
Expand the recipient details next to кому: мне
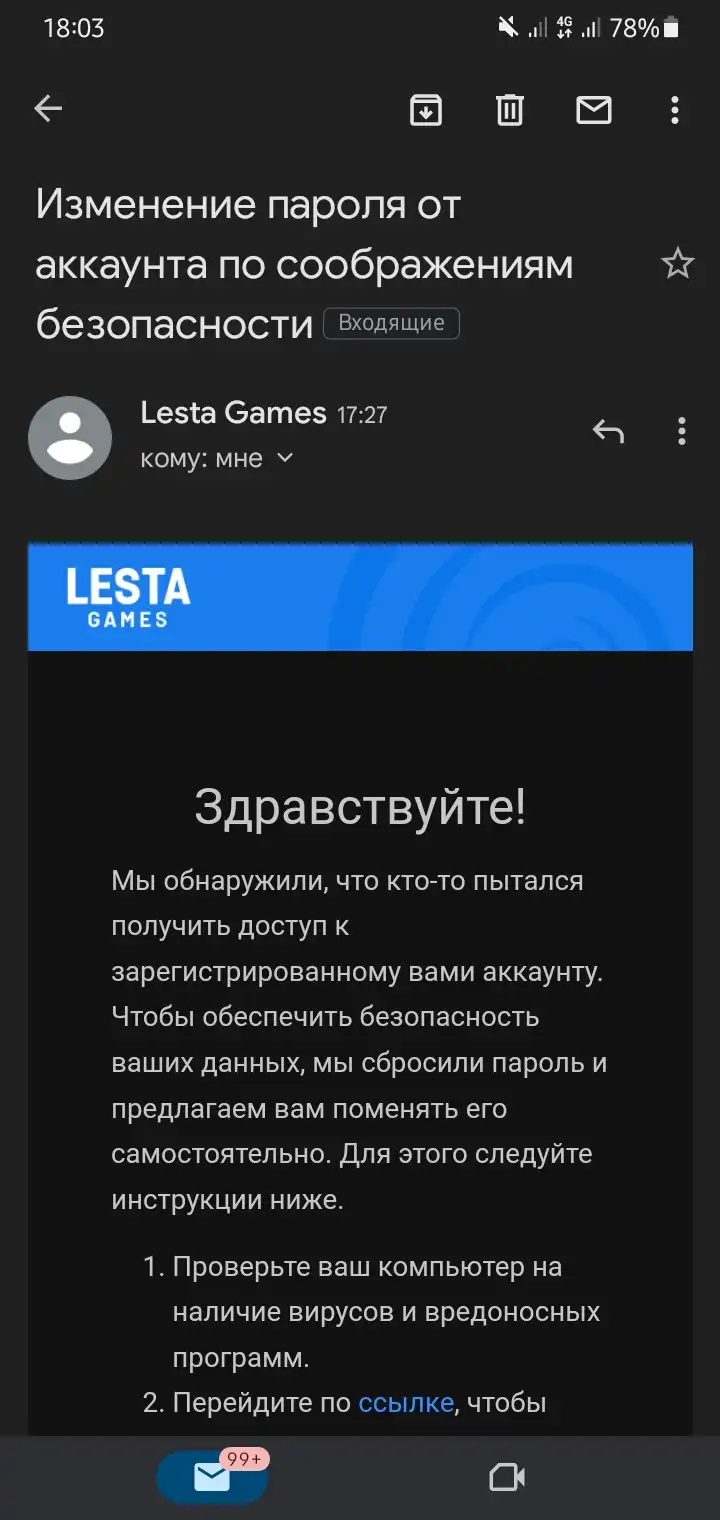pyautogui.click(x=285, y=458)
